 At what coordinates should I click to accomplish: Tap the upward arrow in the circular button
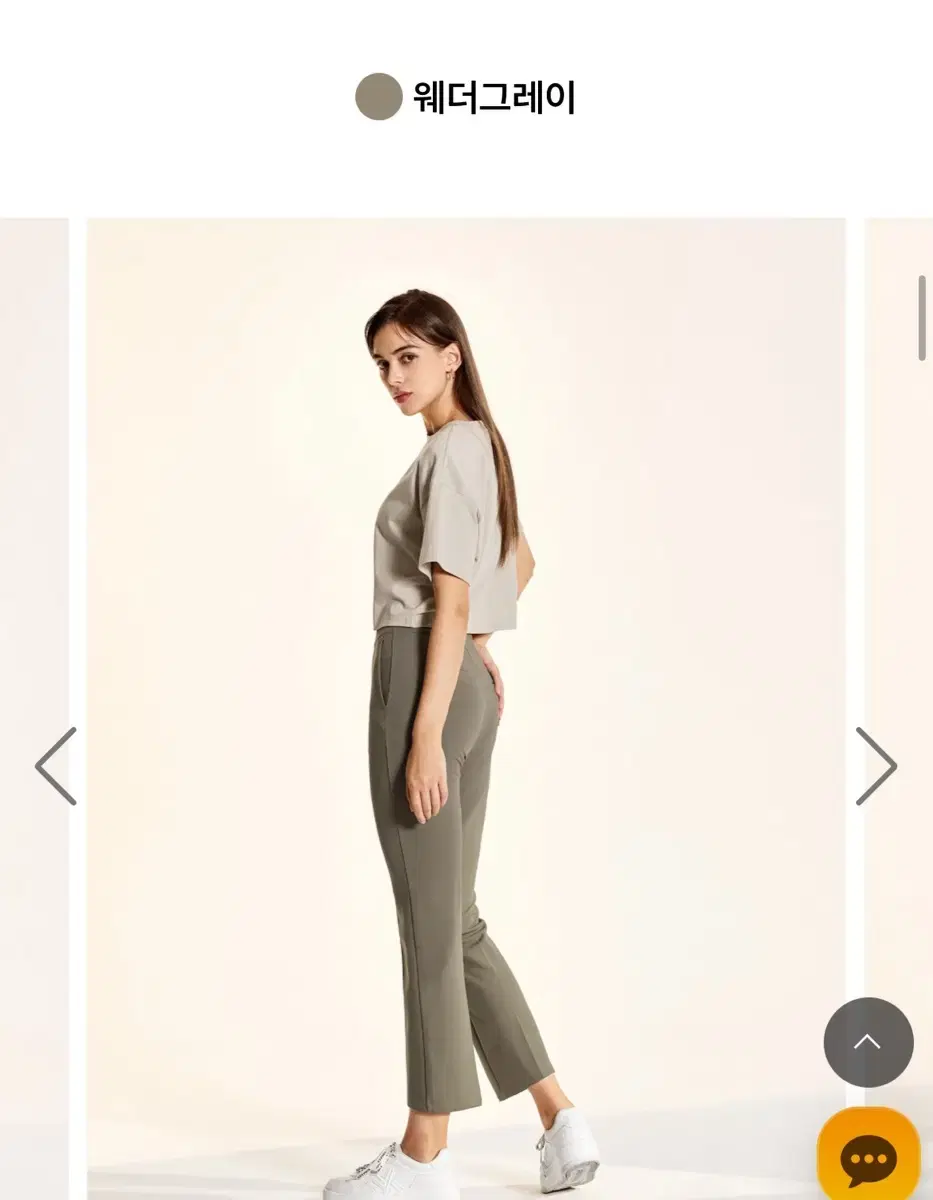click(x=868, y=1043)
